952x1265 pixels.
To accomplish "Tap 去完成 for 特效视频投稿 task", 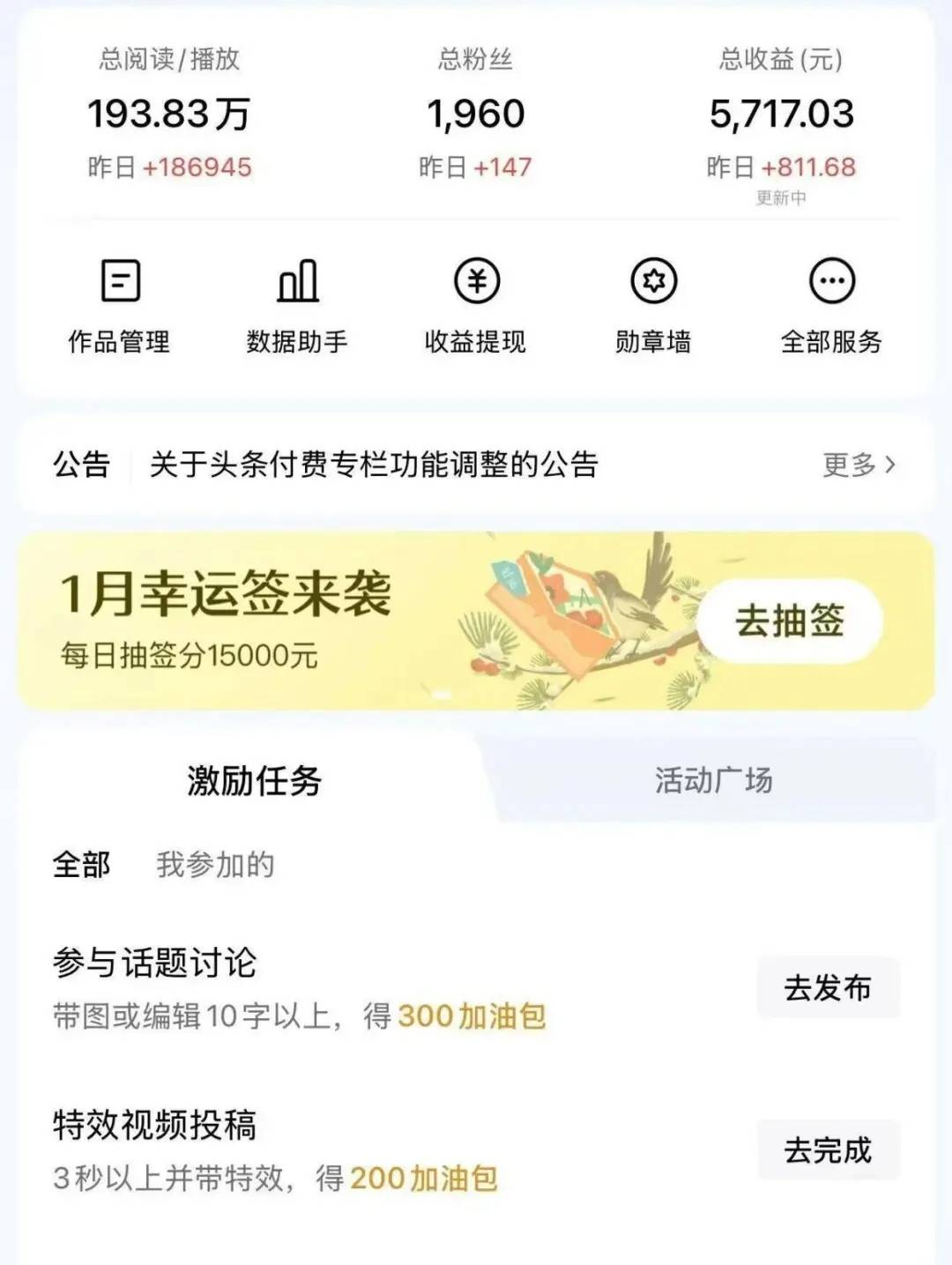I will [x=828, y=1150].
